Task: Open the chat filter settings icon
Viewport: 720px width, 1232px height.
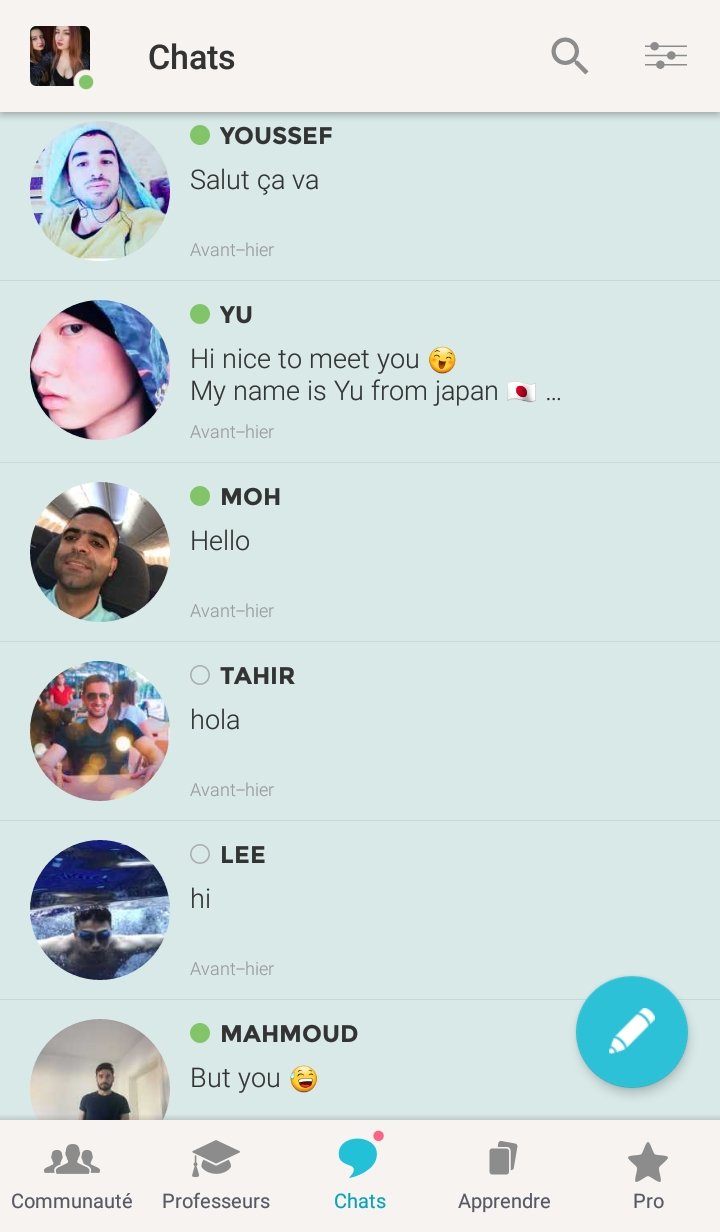Action: [x=666, y=56]
